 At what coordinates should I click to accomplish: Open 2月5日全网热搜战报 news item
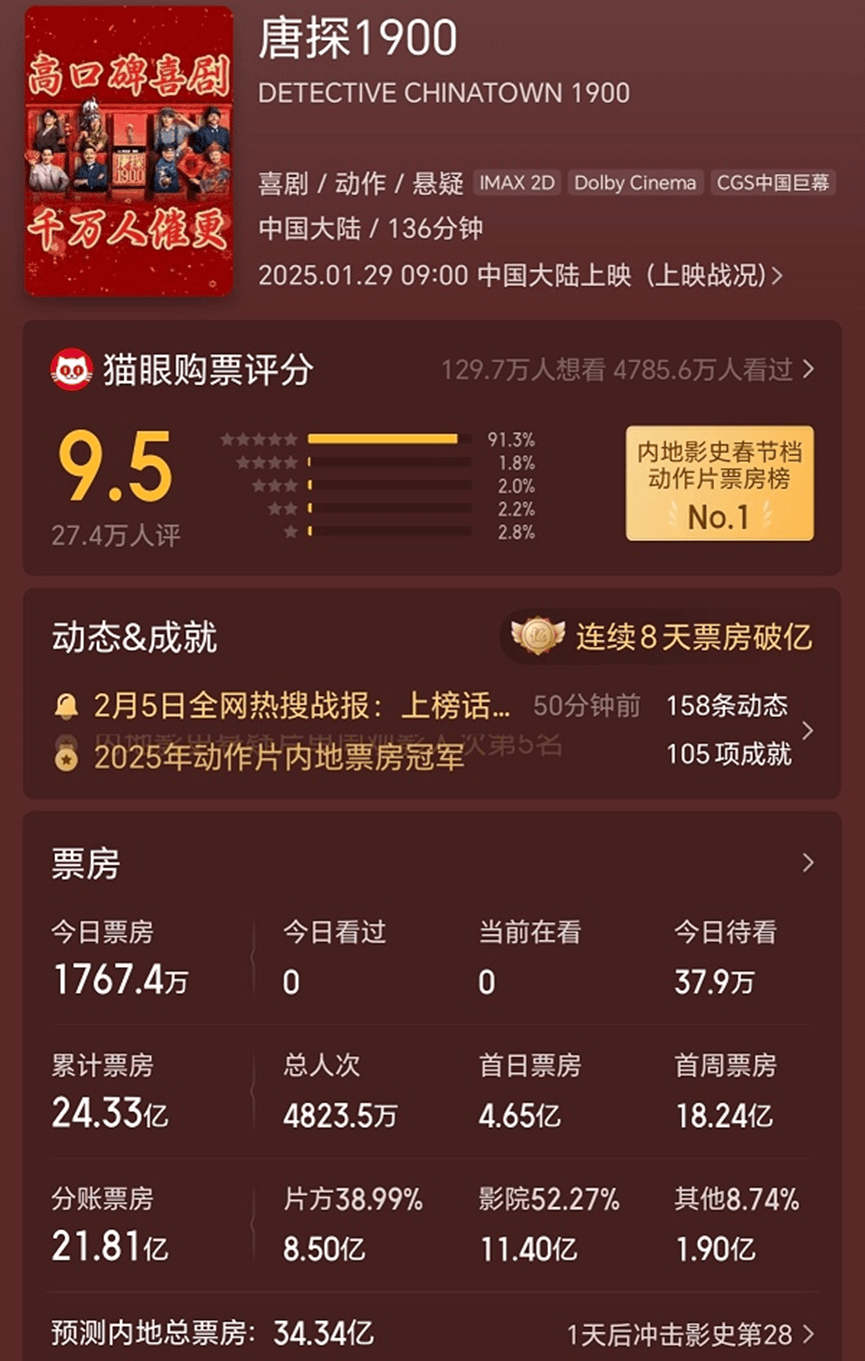click(302, 707)
